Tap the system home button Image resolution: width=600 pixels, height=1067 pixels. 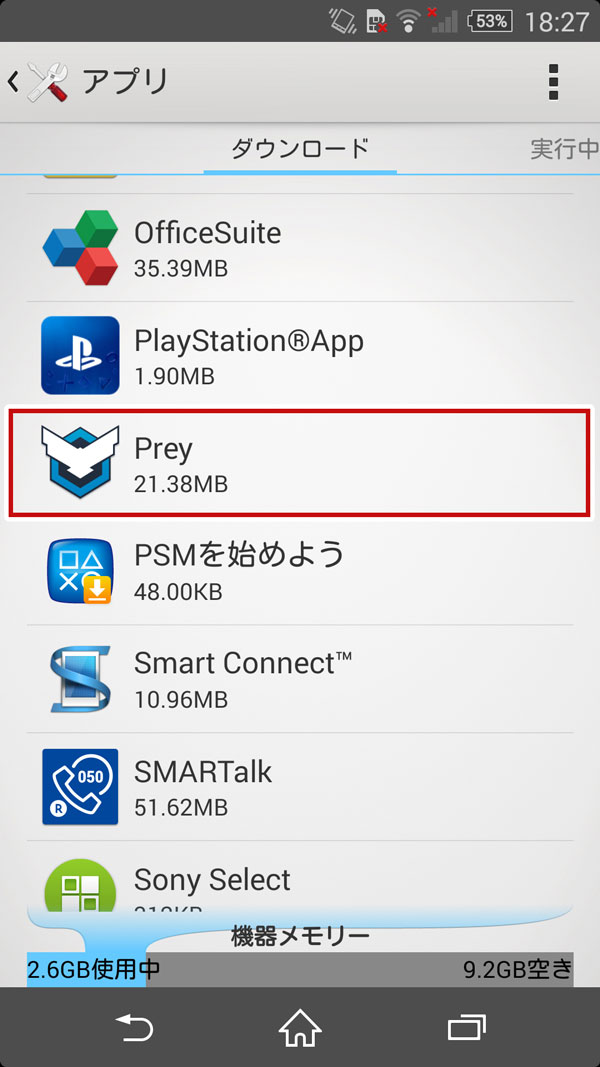click(300, 1027)
